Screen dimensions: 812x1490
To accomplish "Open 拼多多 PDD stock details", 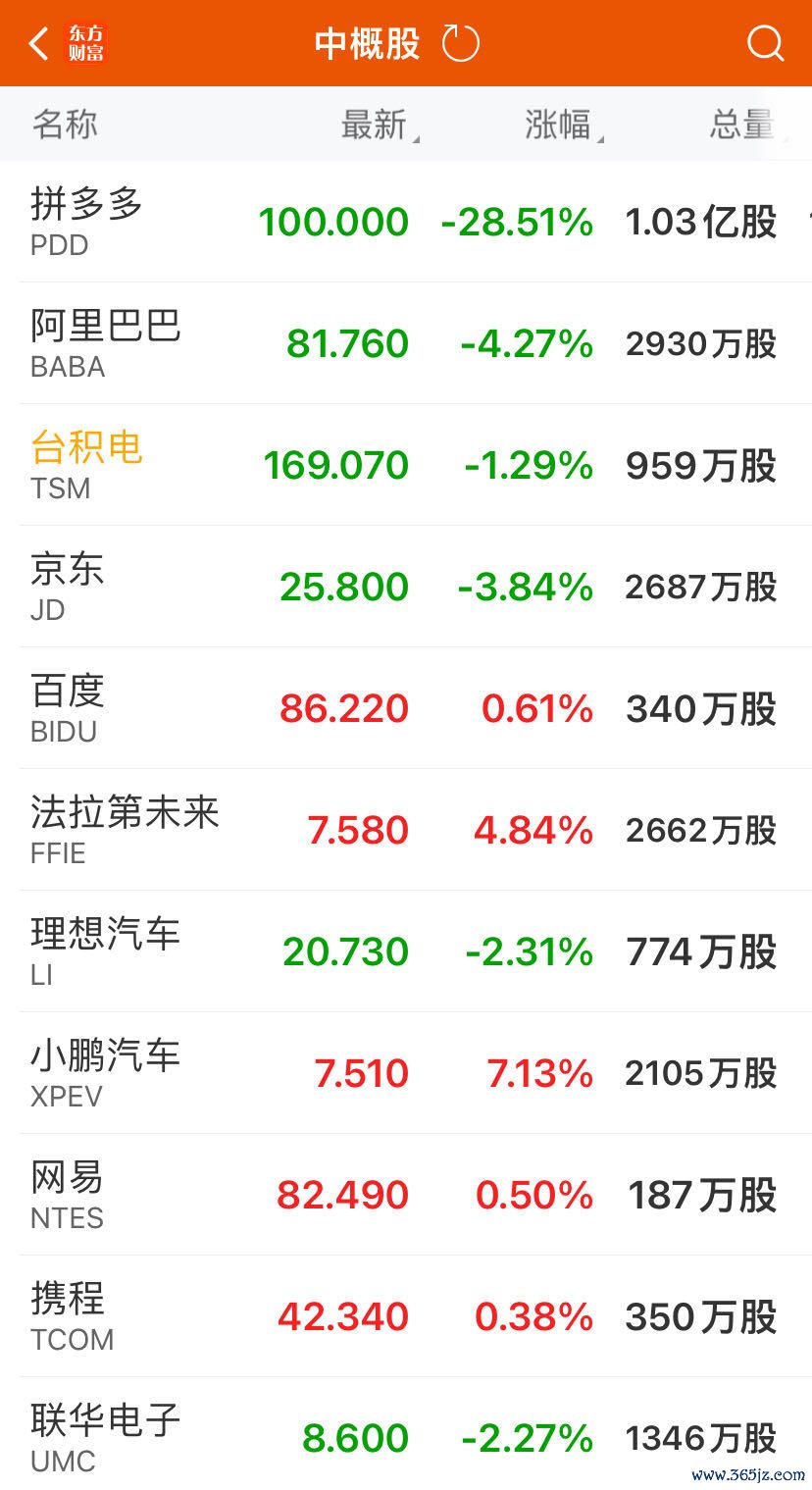I will tap(406, 222).
